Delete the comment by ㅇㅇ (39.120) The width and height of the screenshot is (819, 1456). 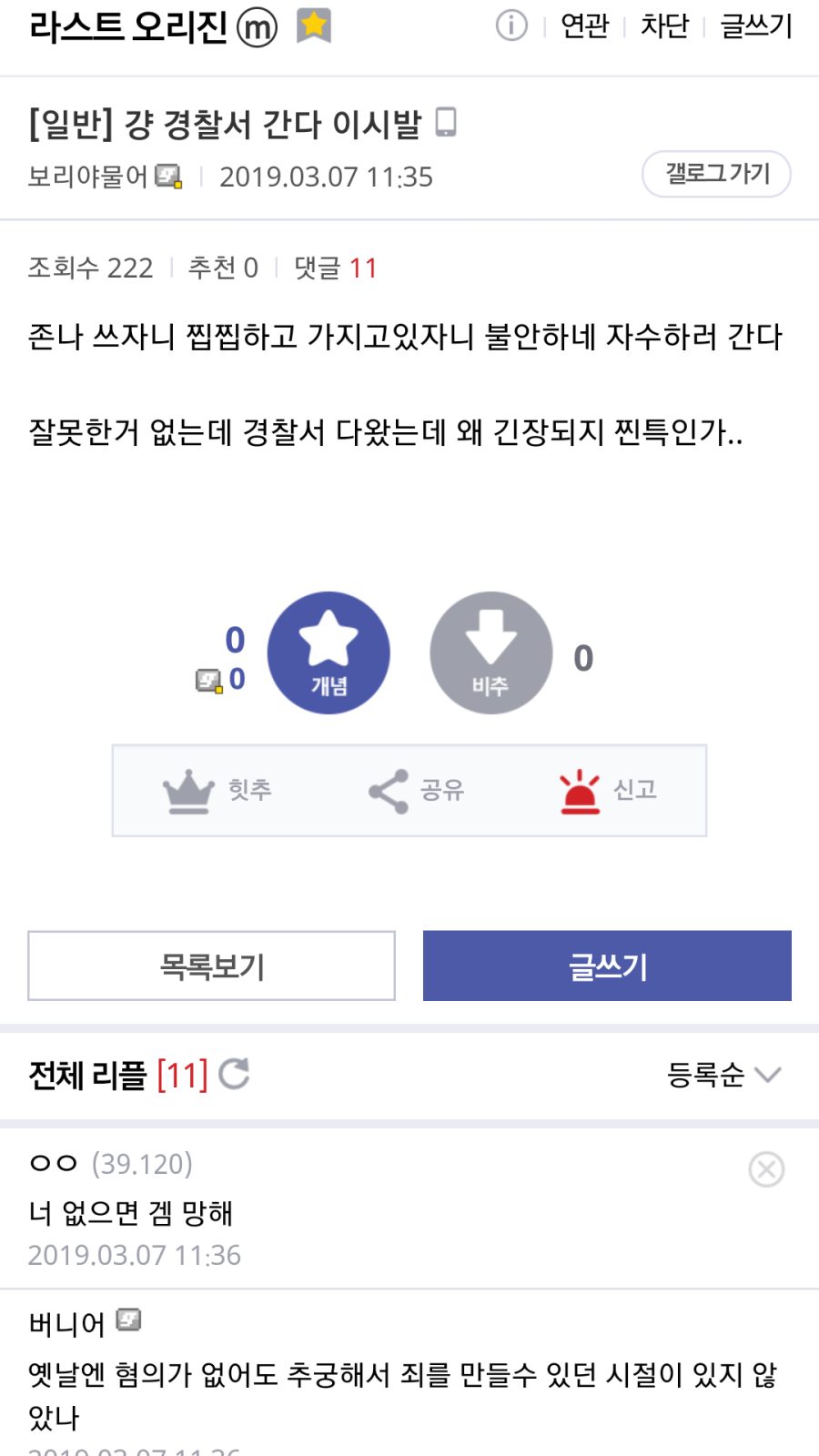(x=766, y=1169)
